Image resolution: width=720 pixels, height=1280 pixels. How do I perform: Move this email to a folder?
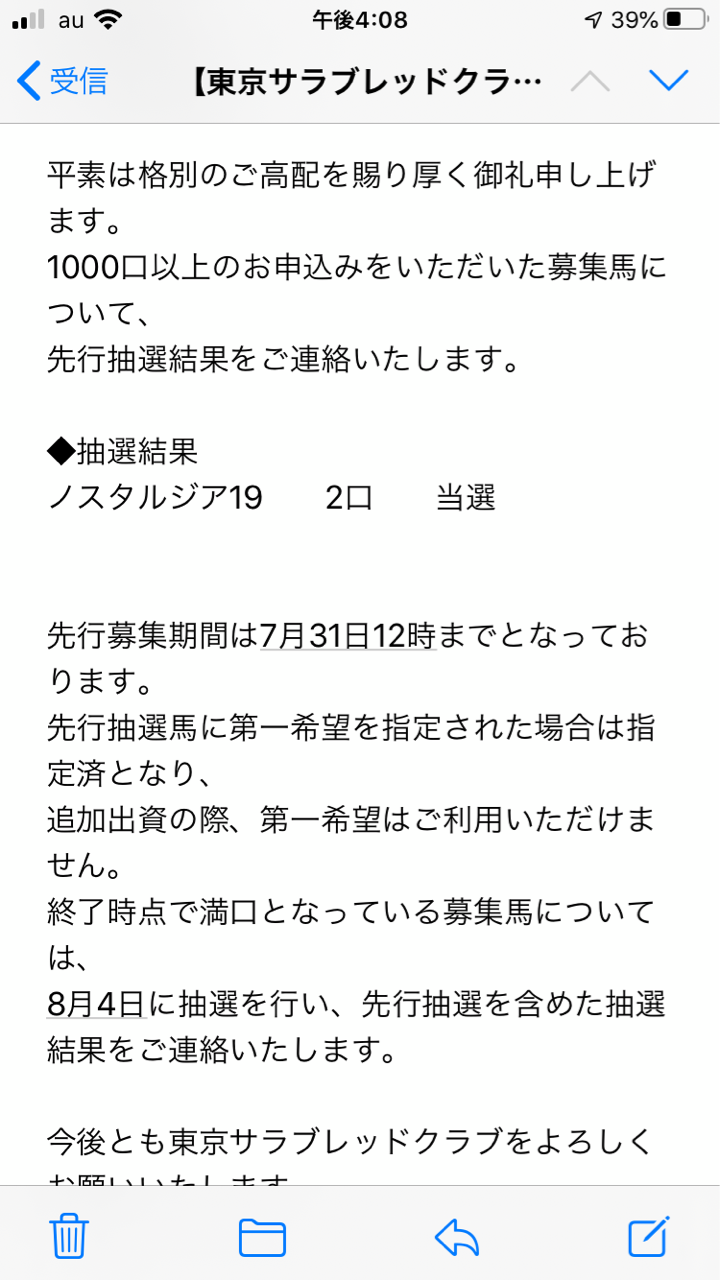(263, 1238)
